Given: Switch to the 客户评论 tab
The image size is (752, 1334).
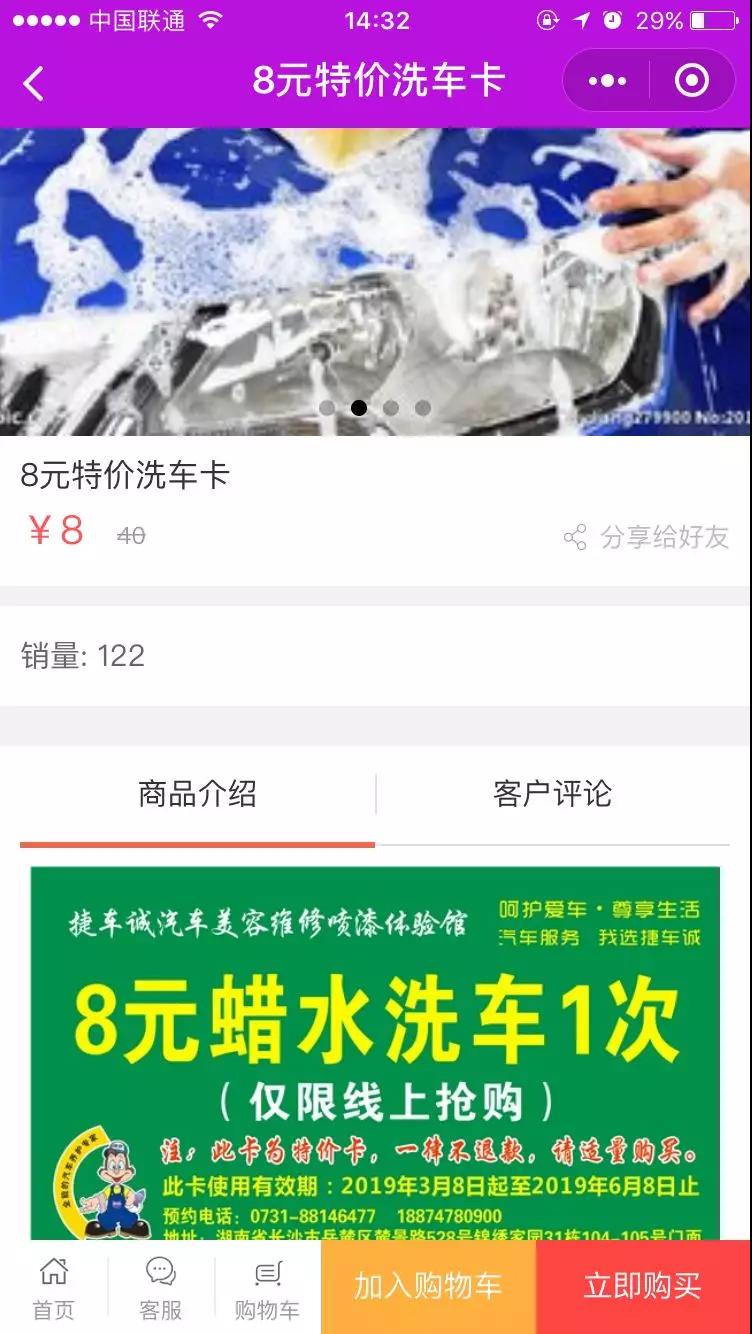Looking at the screenshot, I should (552, 795).
